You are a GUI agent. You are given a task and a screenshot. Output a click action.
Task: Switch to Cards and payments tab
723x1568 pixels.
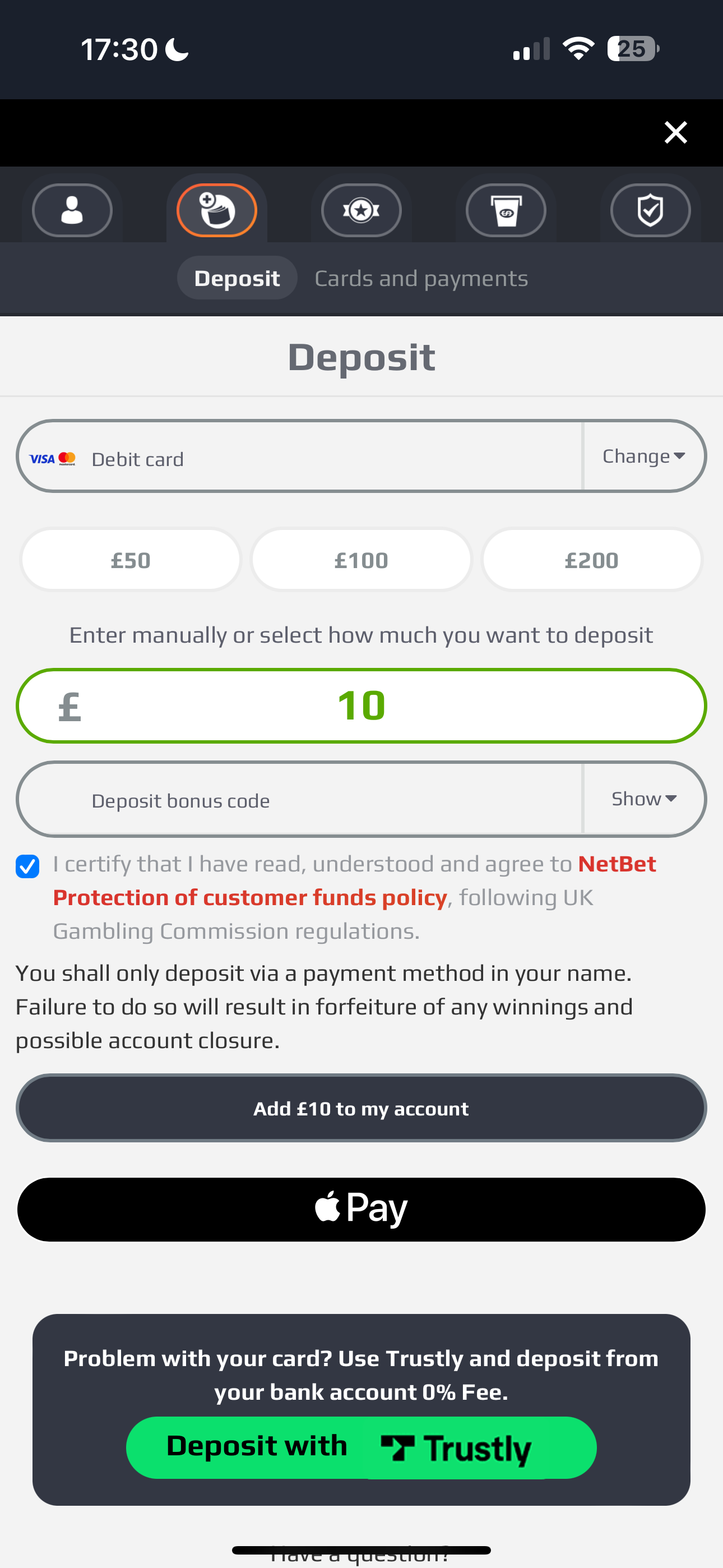point(420,278)
